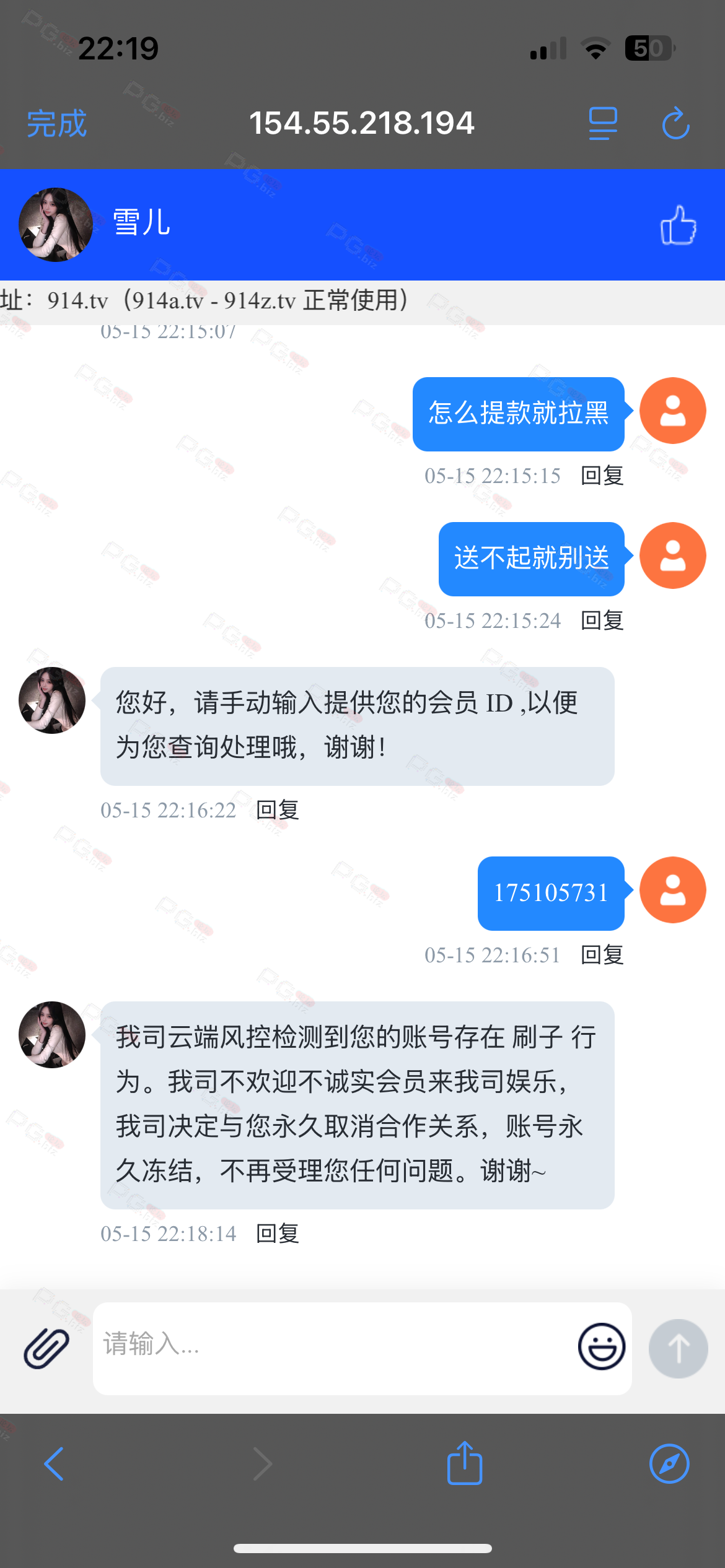Image resolution: width=725 pixels, height=1568 pixels.
Task: Tap 回复 under 送不起就别送 message
Action: (x=602, y=621)
